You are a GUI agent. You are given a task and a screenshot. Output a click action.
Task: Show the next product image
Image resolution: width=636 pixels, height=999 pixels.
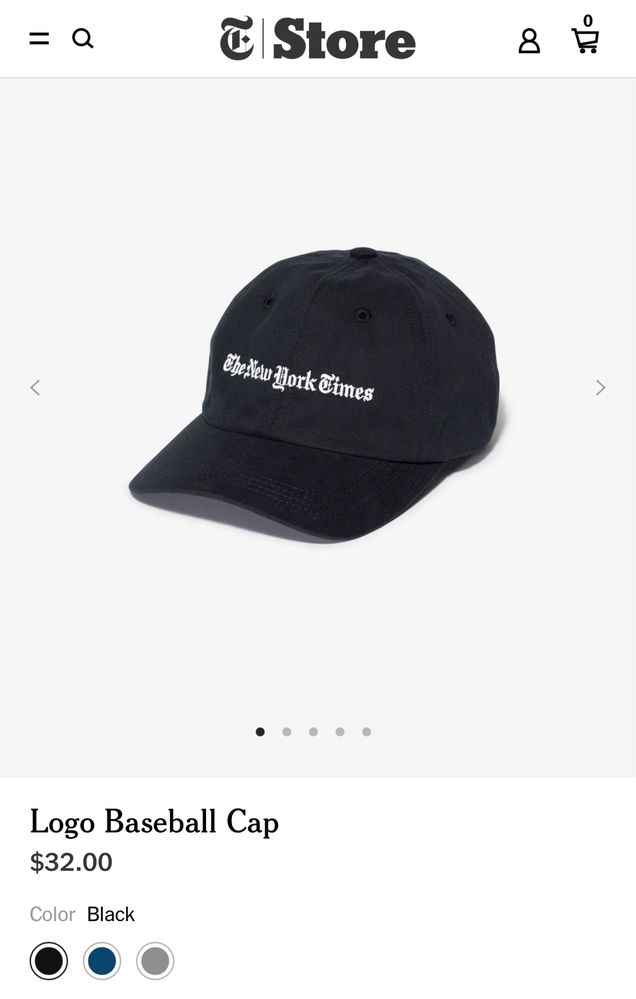click(600, 388)
